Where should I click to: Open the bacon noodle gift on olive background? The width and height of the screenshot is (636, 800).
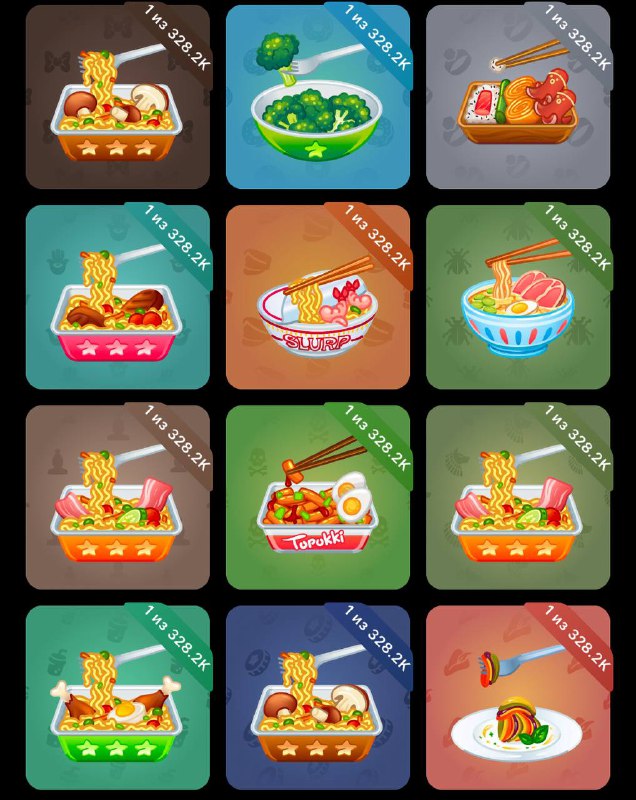coord(517,497)
